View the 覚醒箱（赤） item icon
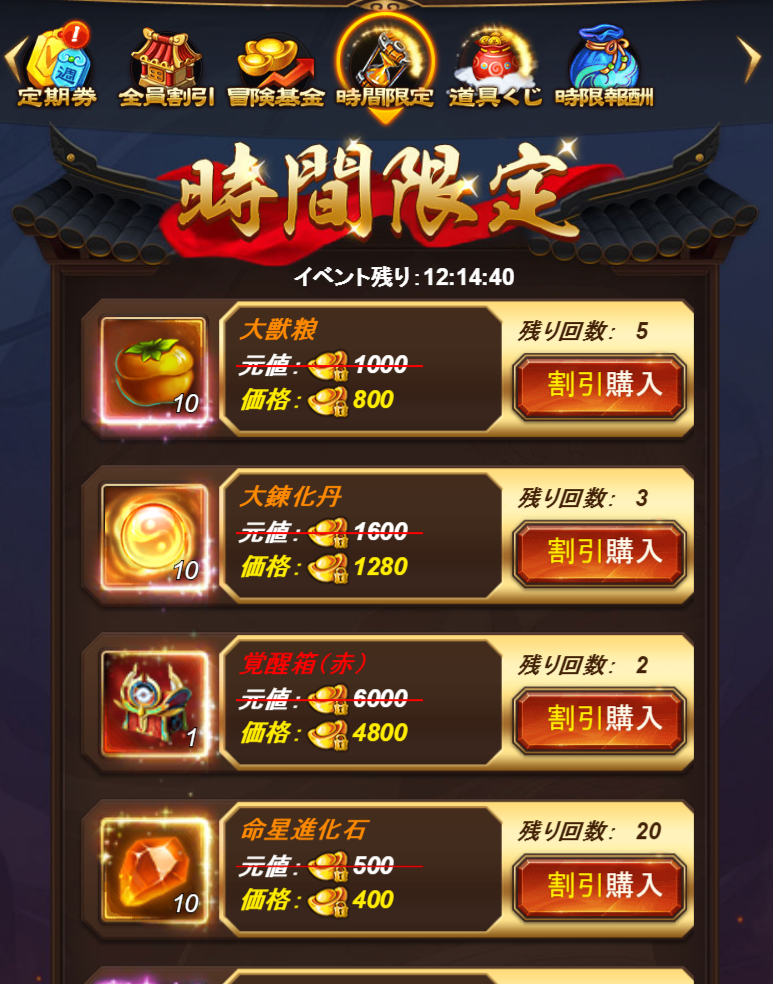Screen dimensions: 773x984 pyautogui.click(x=154, y=703)
